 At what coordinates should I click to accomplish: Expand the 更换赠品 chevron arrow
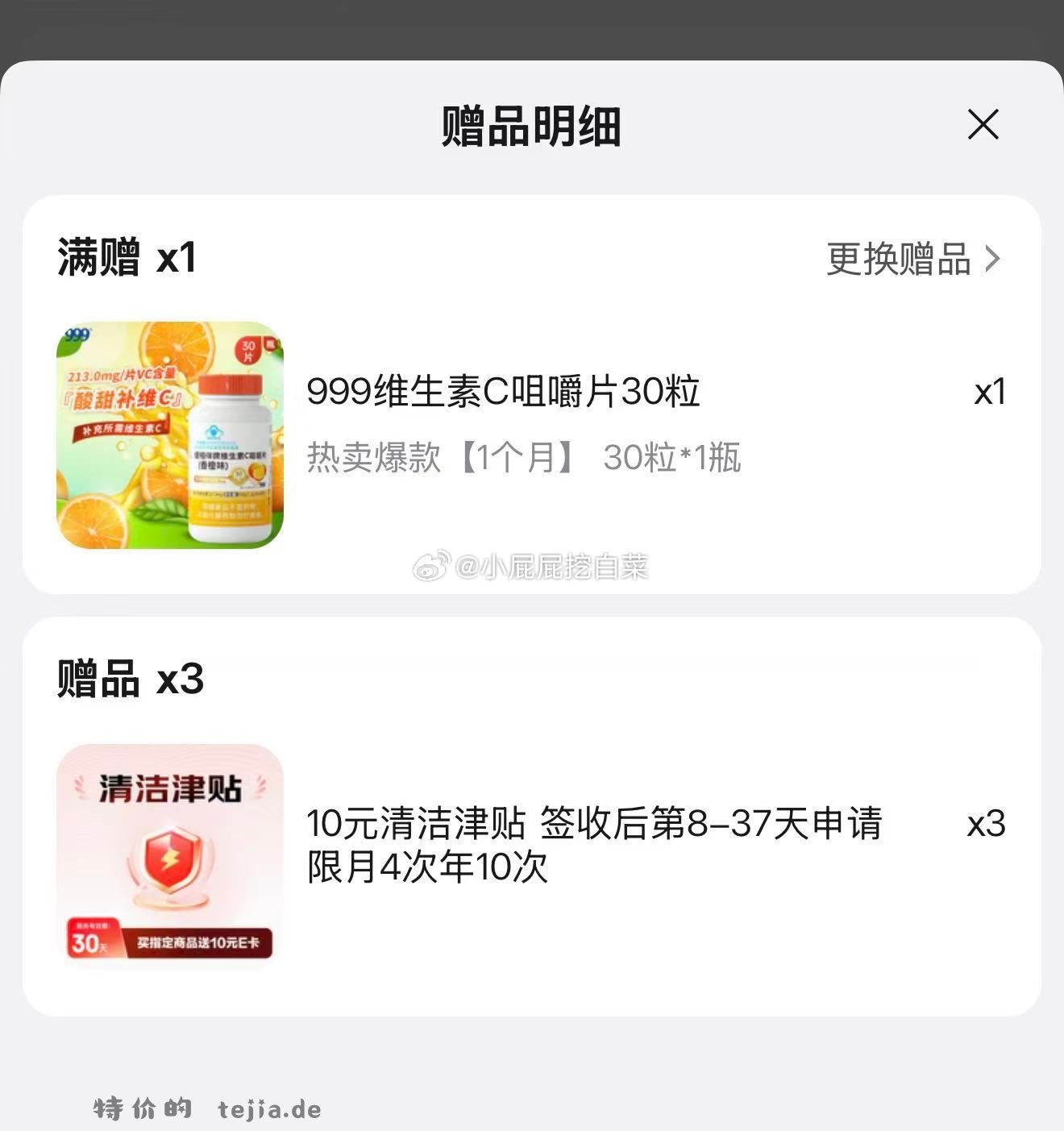point(995,260)
